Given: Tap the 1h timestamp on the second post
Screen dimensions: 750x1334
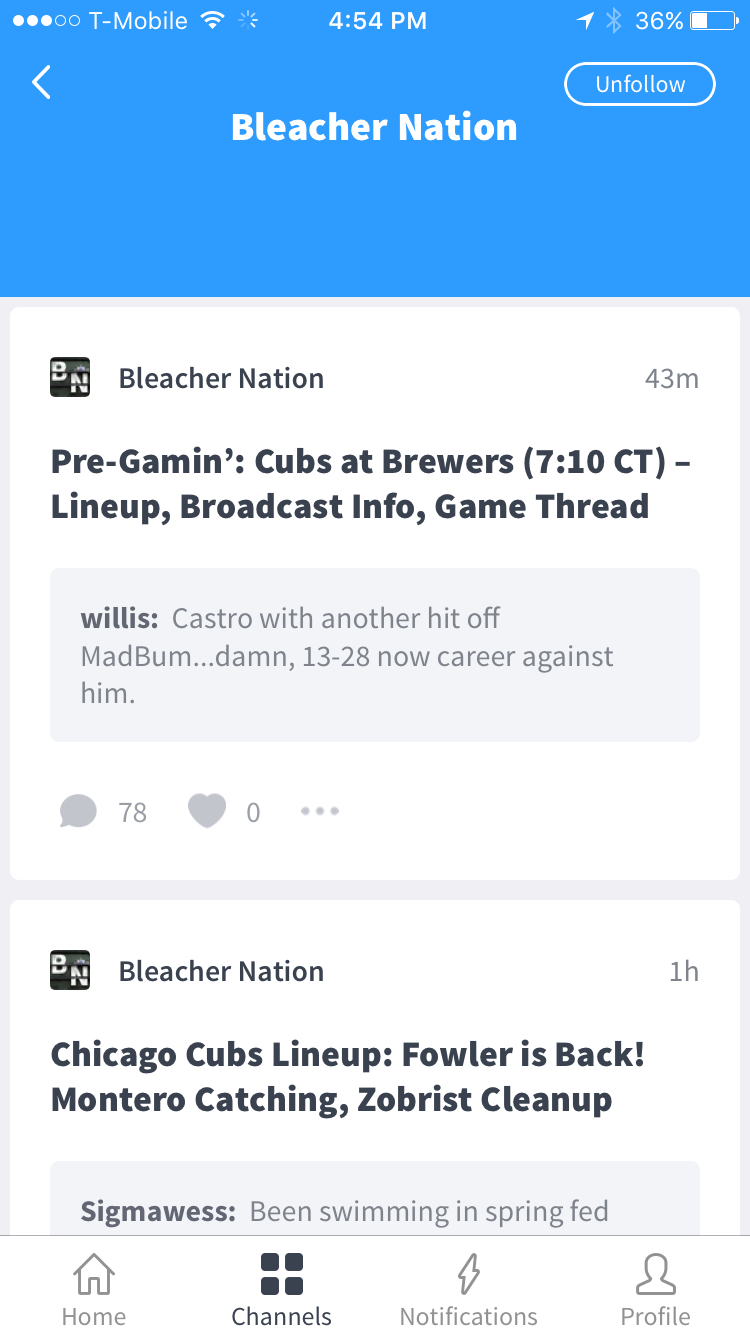Looking at the screenshot, I should pos(684,971).
